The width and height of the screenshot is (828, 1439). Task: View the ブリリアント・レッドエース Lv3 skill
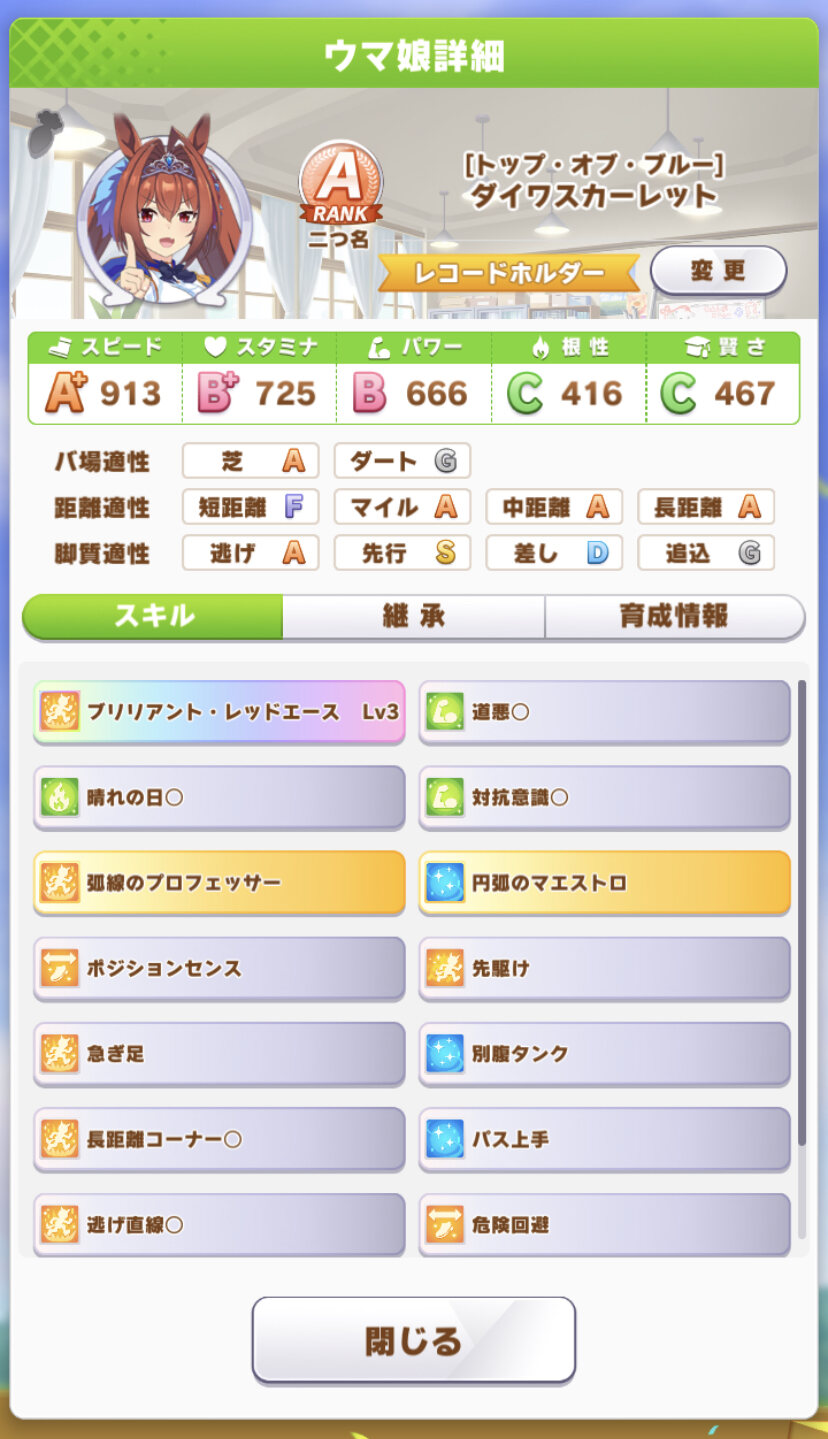pyautogui.click(x=219, y=712)
